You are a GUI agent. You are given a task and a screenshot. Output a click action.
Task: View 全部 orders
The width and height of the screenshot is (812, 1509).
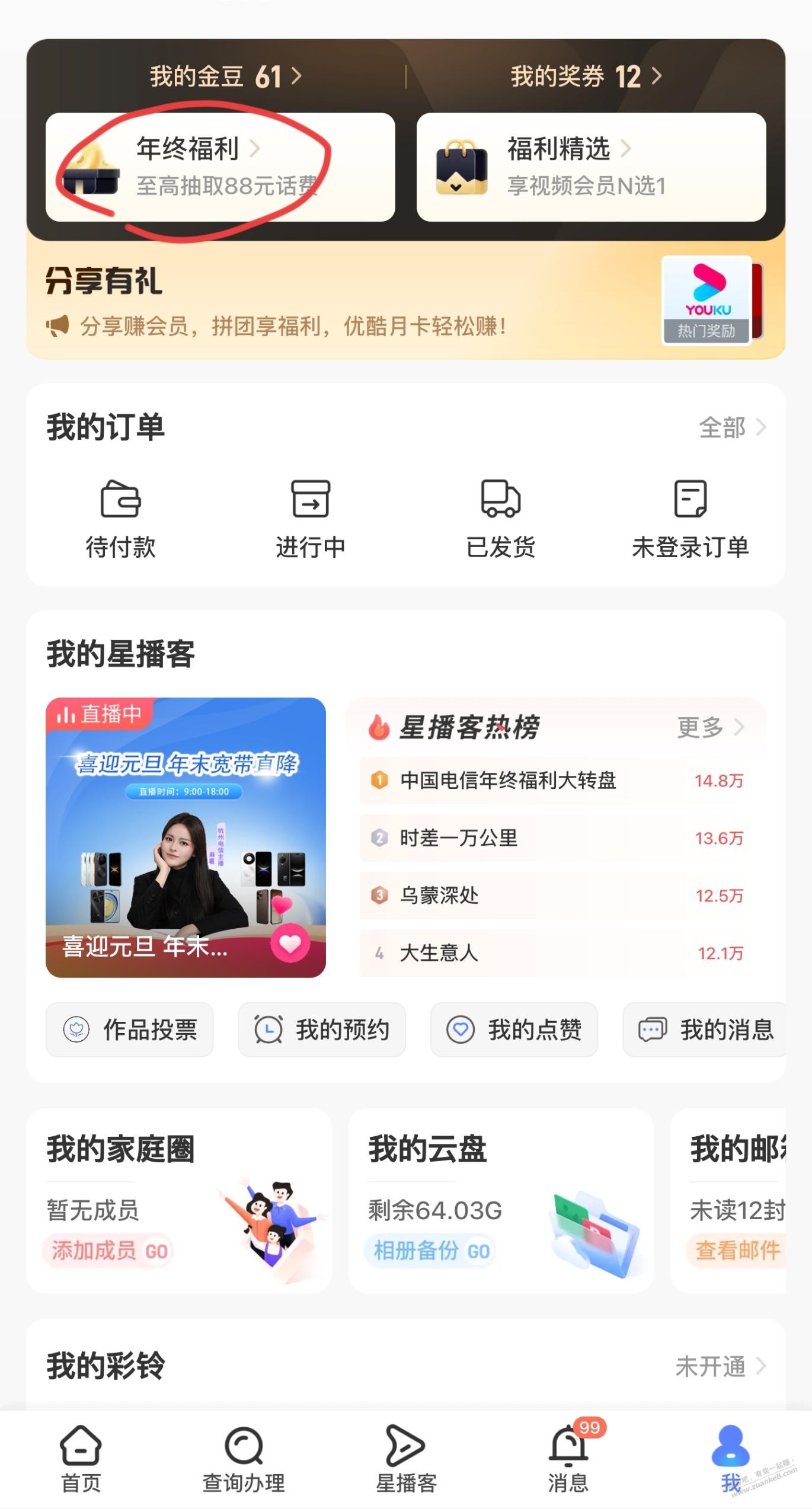pyautogui.click(x=732, y=427)
